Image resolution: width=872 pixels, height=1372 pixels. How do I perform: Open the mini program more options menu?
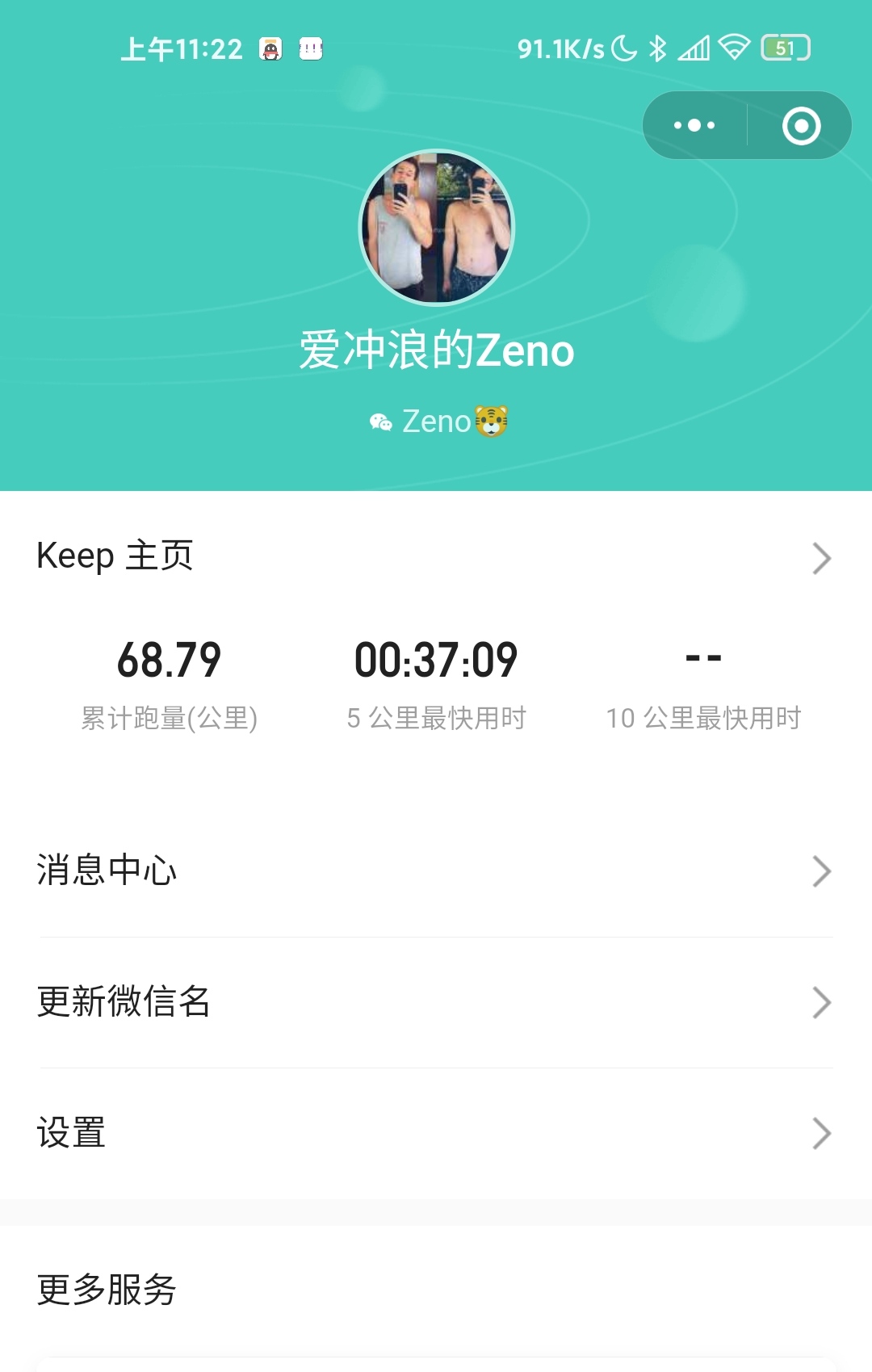(x=694, y=126)
